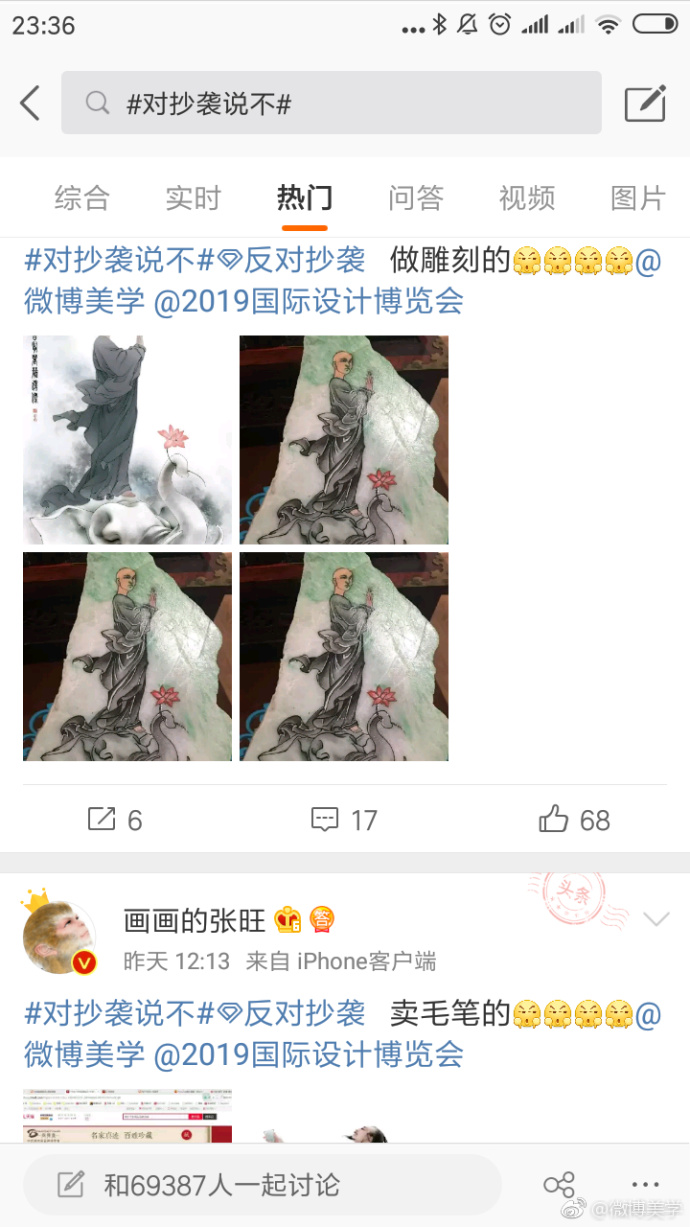Switch to the 问答 tab

(x=415, y=198)
